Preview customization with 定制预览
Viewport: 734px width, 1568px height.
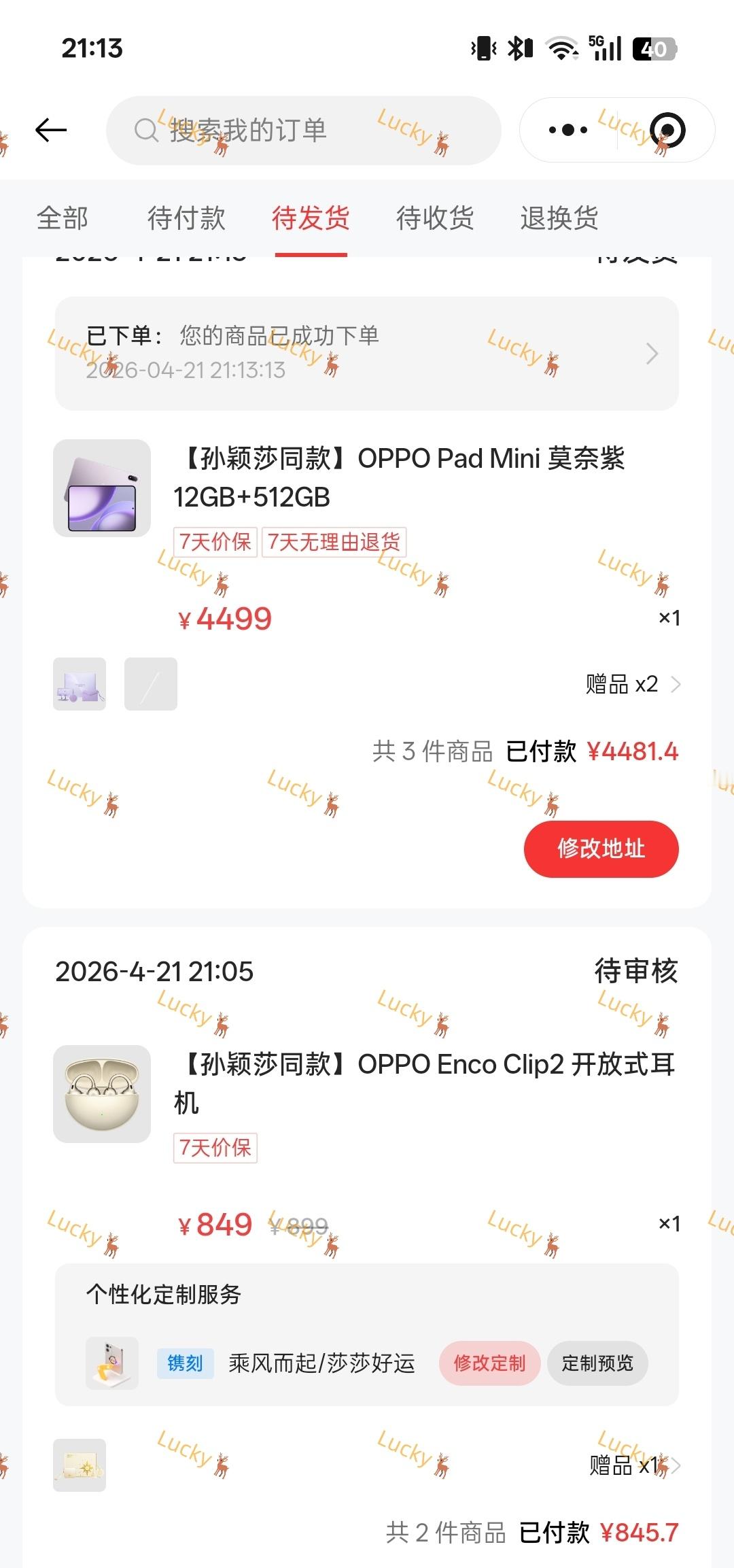(x=597, y=1363)
